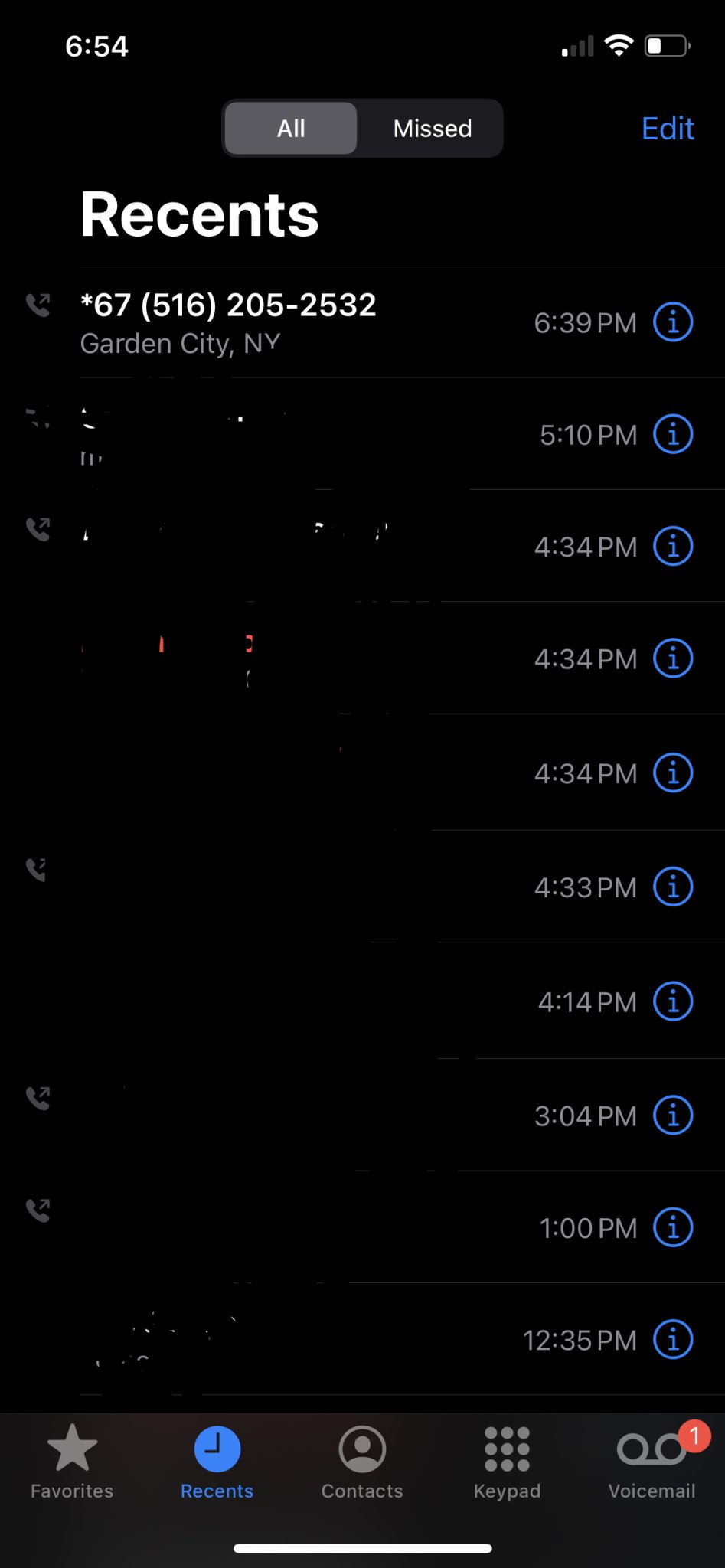Open info for the 3:04 PM call
The width and height of the screenshot is (725, 1568).
673,1115
